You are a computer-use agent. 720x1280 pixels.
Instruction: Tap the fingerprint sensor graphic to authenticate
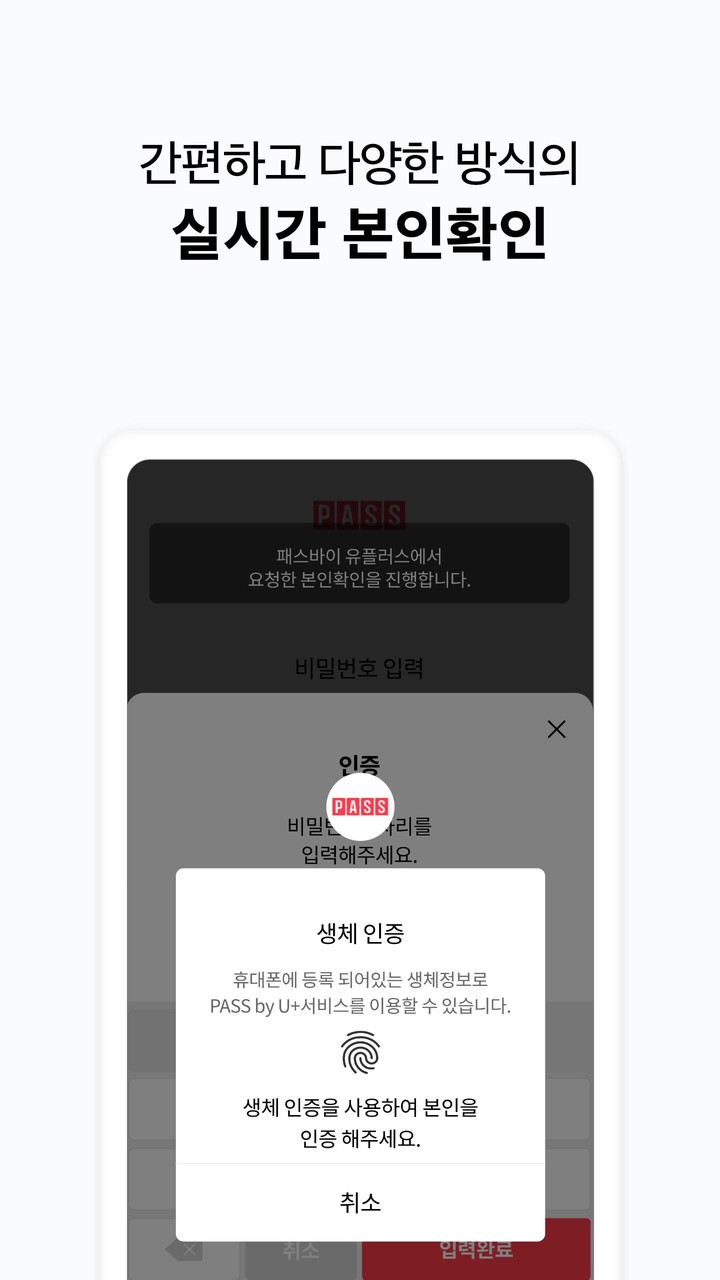click(x=360, y=1053)
